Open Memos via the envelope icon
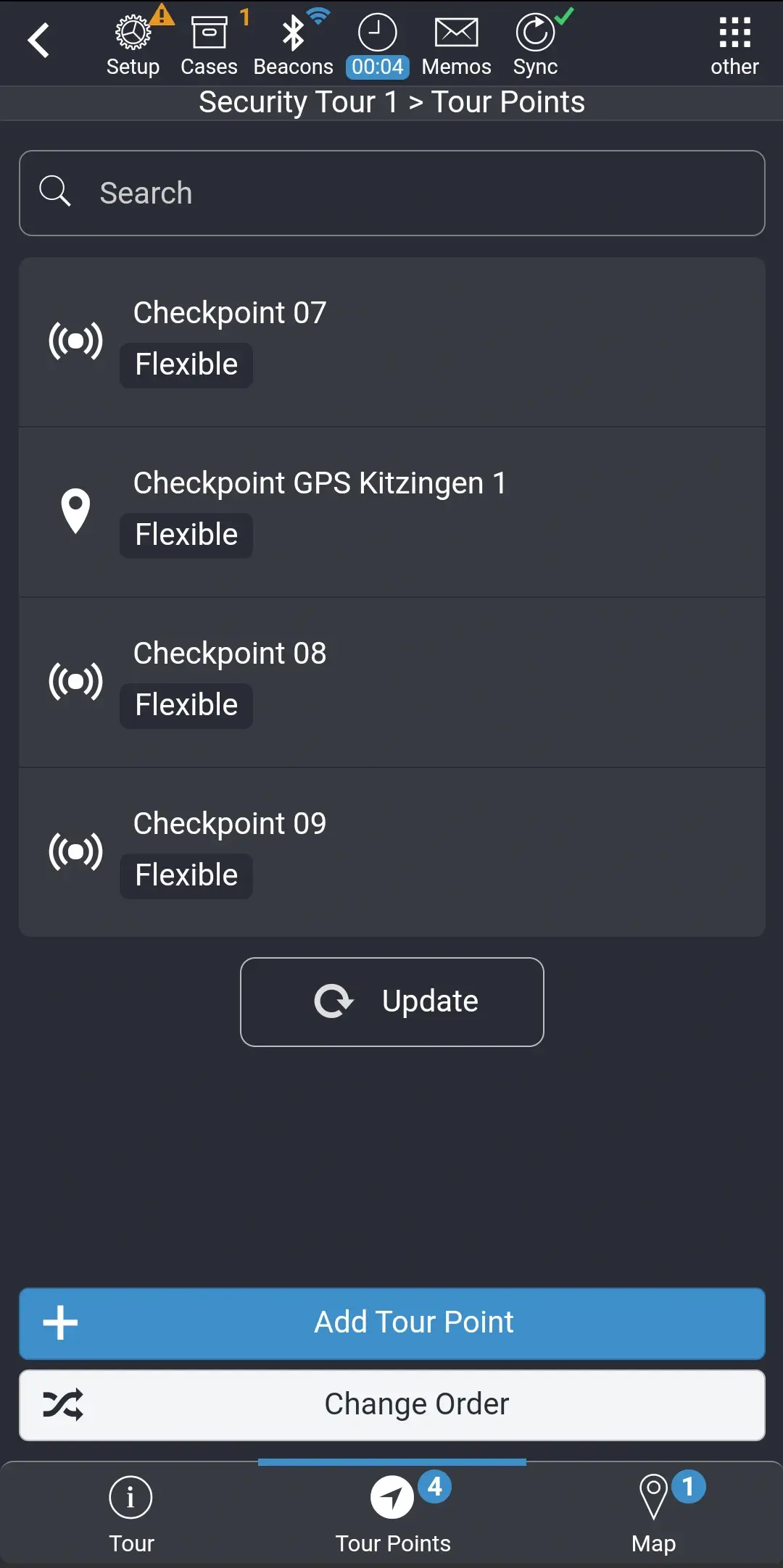Screen dimensions: 783x1568 (x=456, y=33)
